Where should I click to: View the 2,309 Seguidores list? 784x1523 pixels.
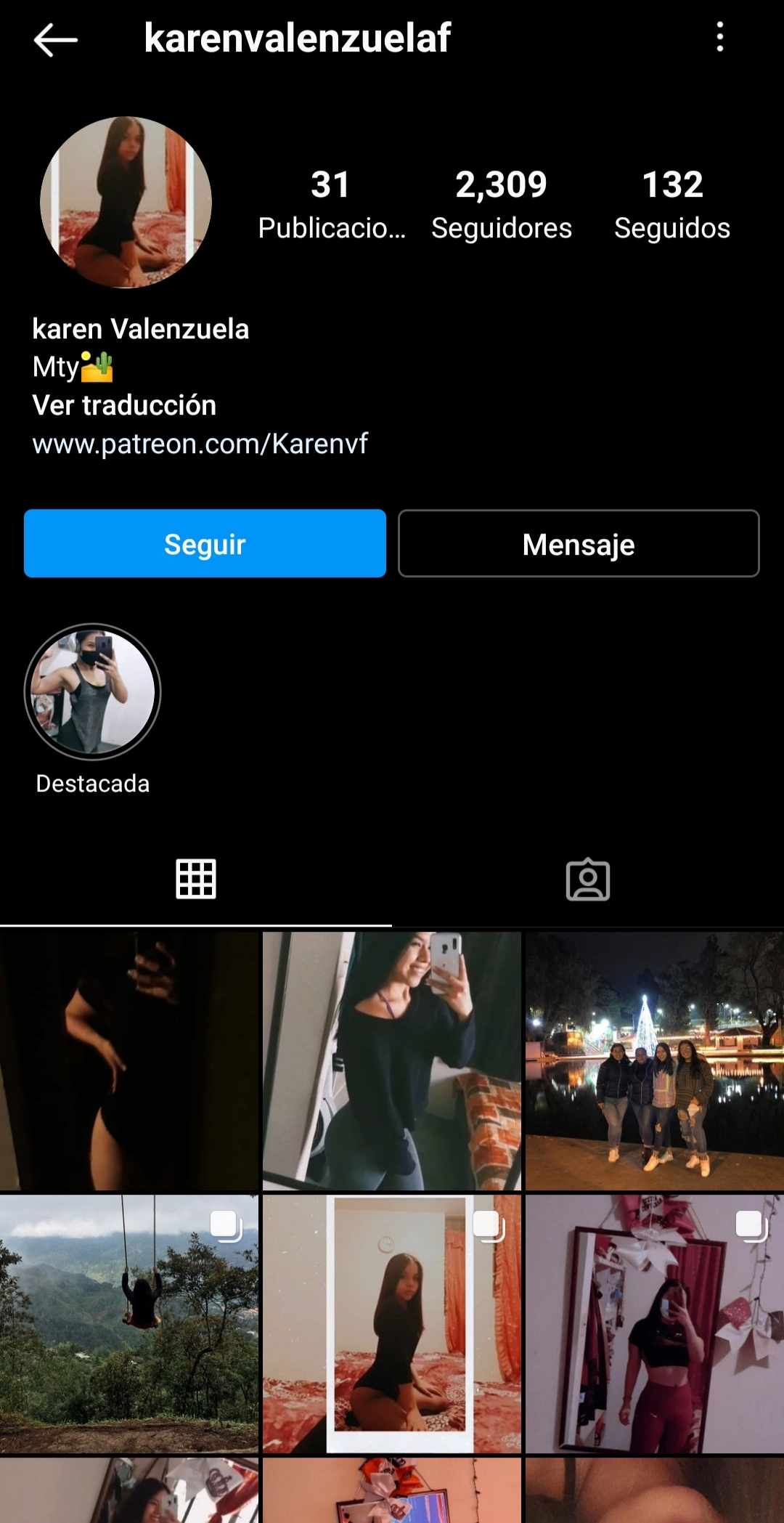point(502,204)
